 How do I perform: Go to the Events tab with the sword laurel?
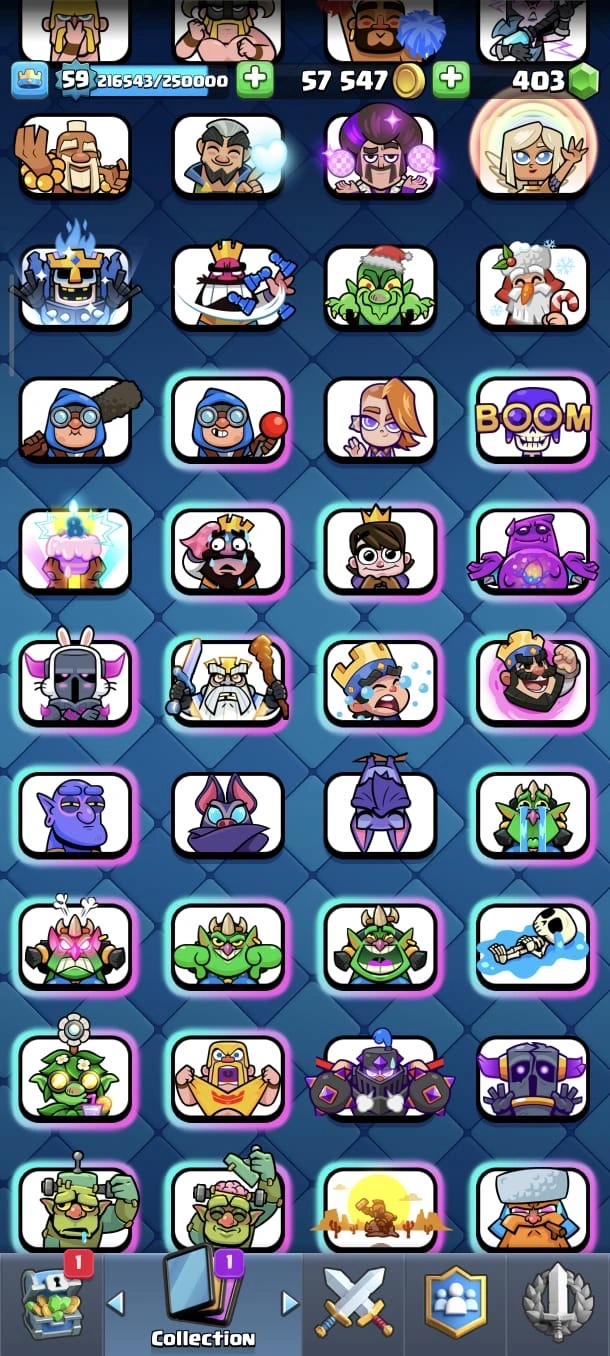(x=558, y=1302)
